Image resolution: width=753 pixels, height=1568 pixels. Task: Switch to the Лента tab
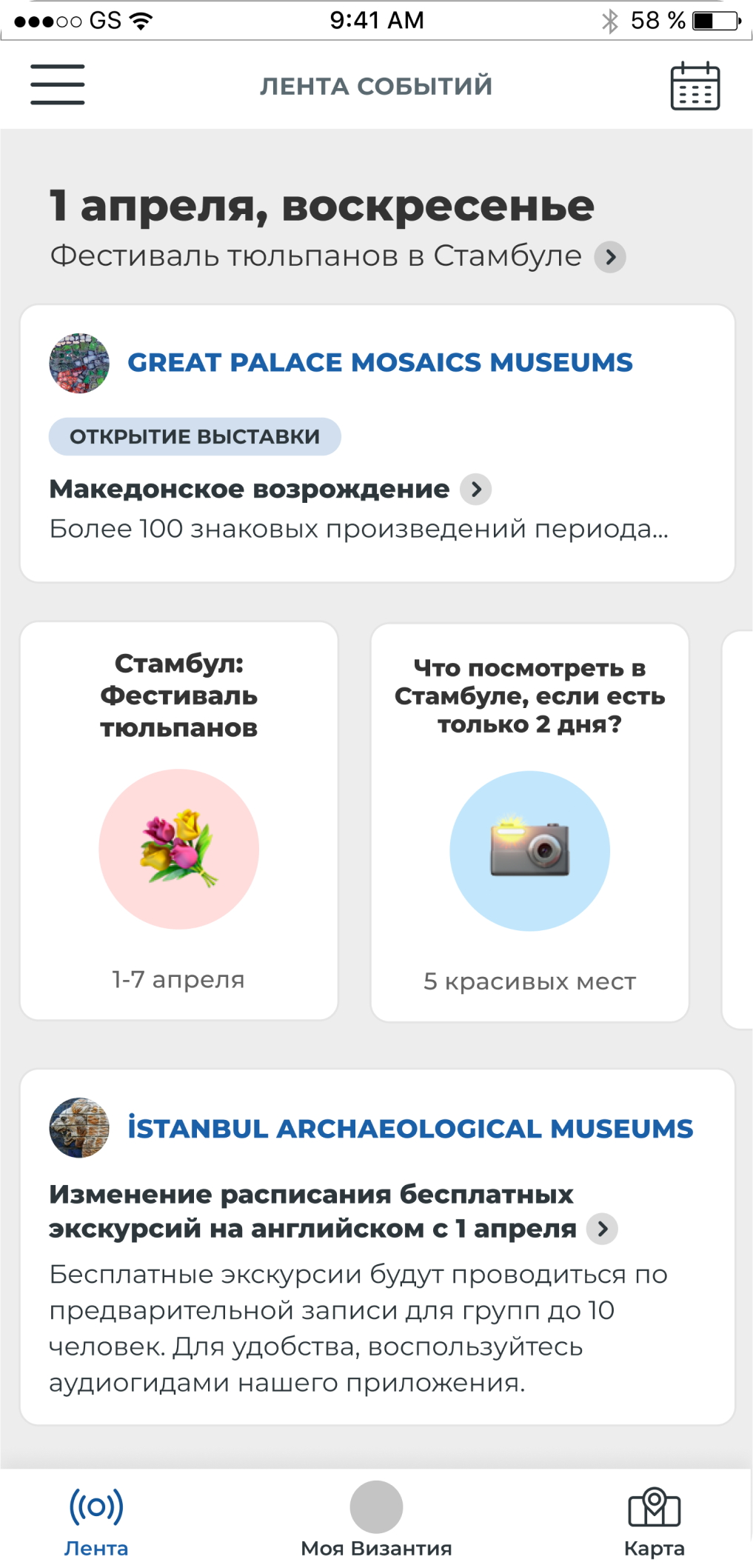coord(96,1518)
